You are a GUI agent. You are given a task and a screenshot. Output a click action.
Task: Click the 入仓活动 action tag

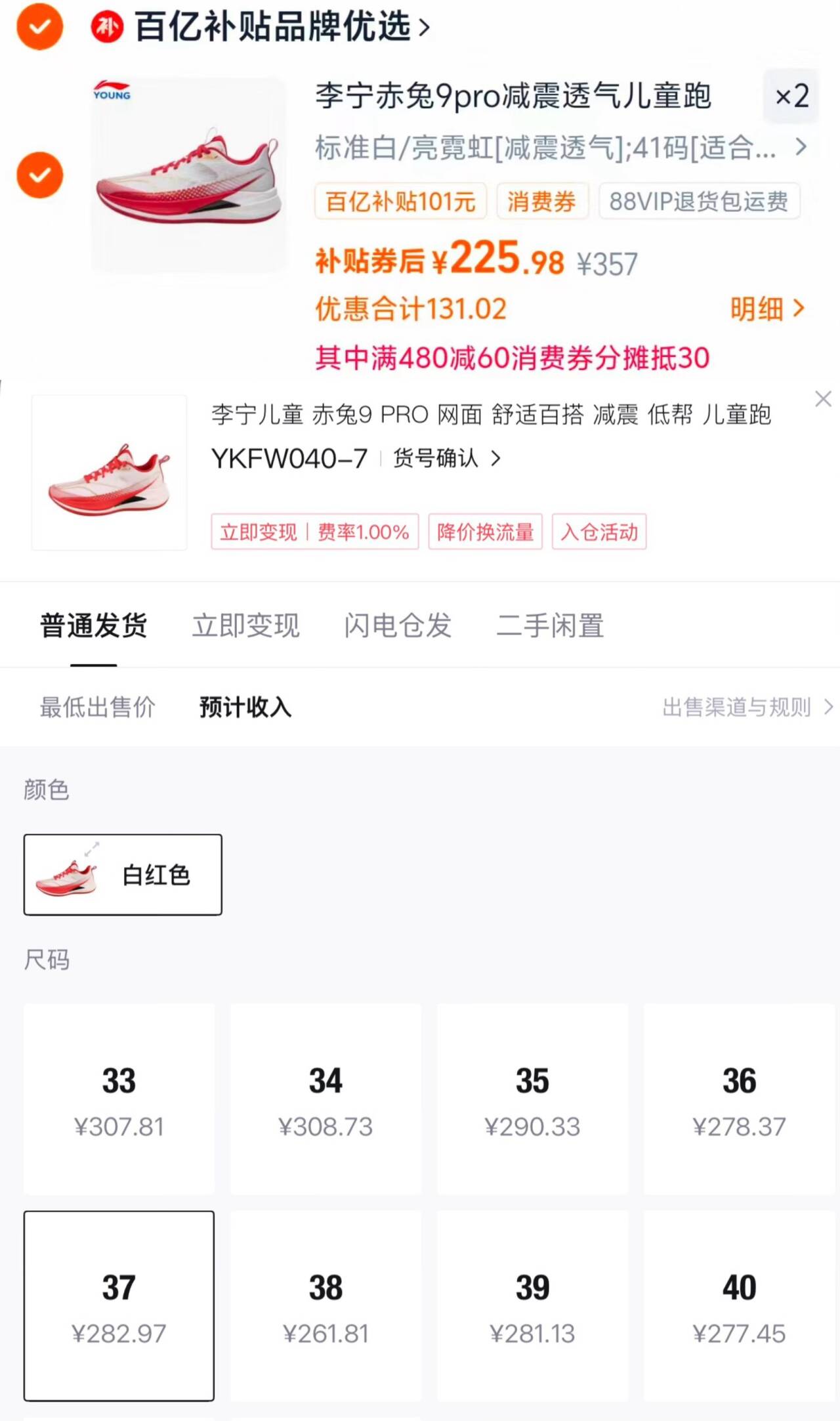(x=599, y=532)
